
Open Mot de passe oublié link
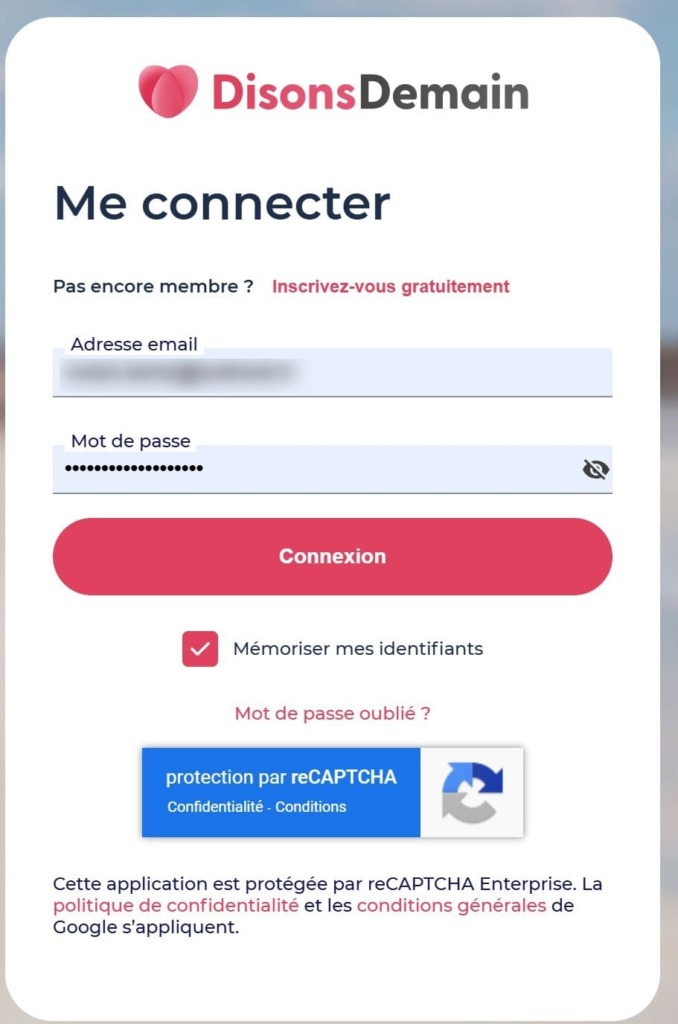coord(332,713)
